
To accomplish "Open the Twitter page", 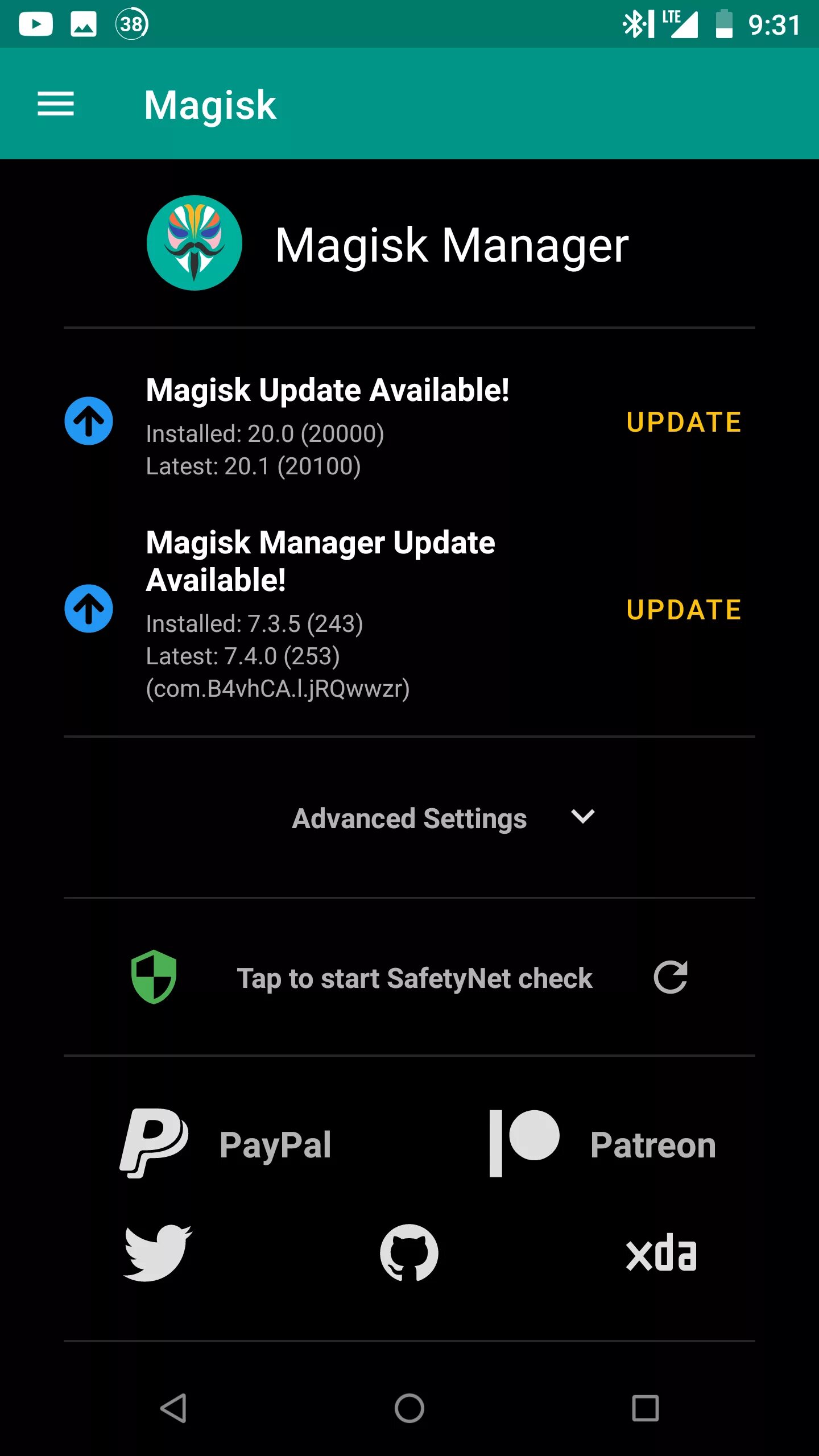I will point(158,1253).
